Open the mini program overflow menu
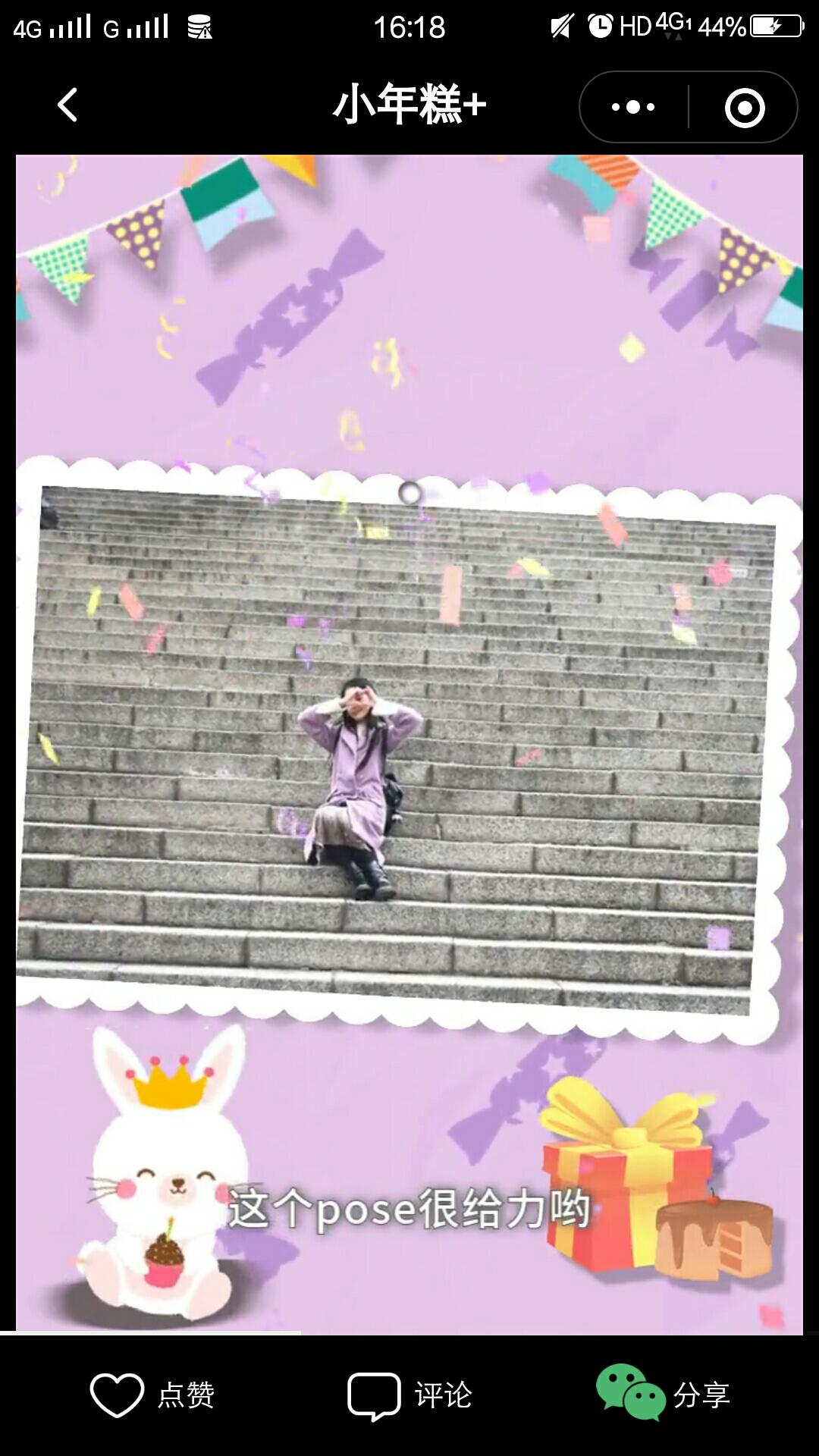The height and width of the screenshot is (1456, 819). [x=633, y=107]
